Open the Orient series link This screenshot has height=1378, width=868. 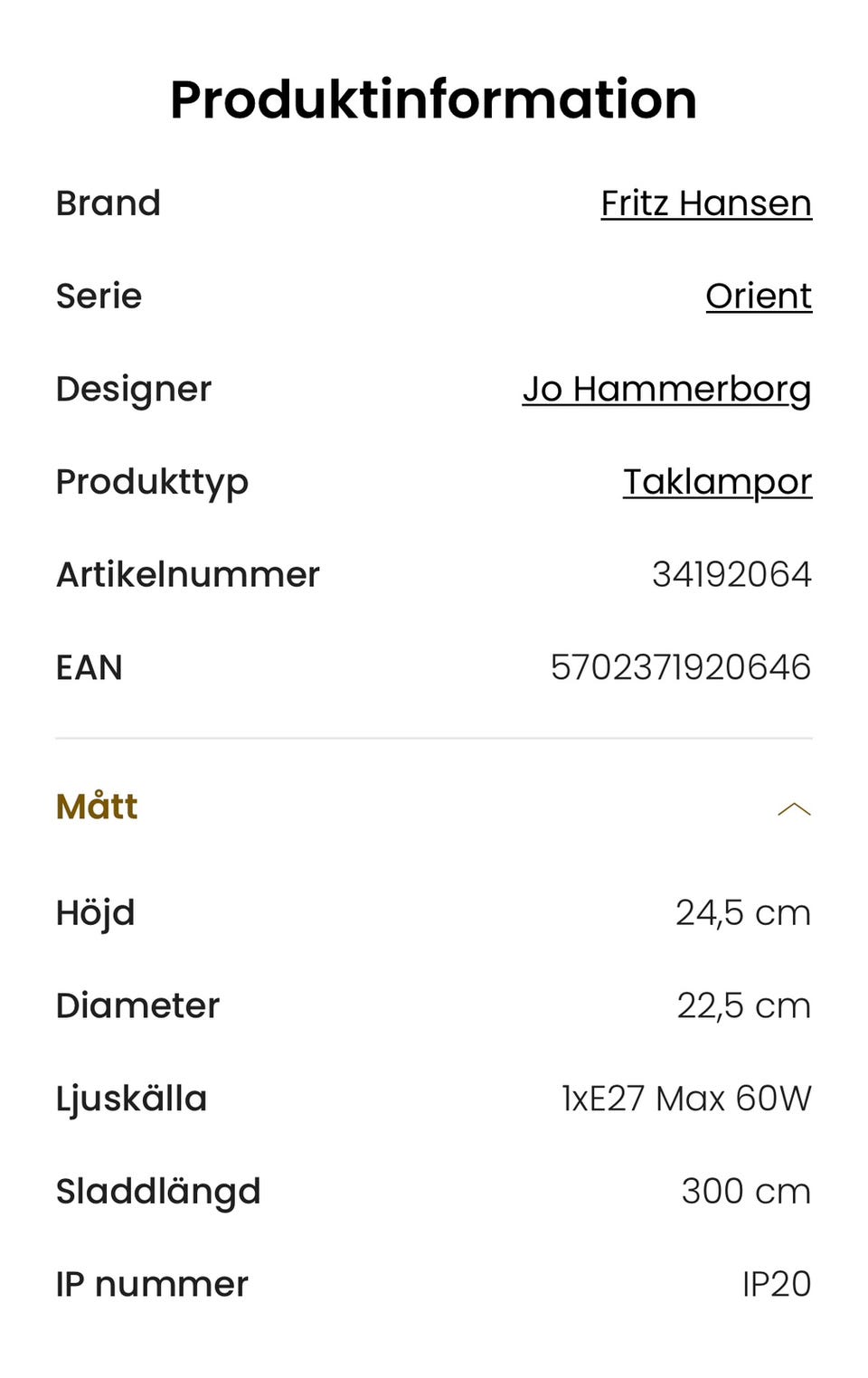tap(758, 296)
